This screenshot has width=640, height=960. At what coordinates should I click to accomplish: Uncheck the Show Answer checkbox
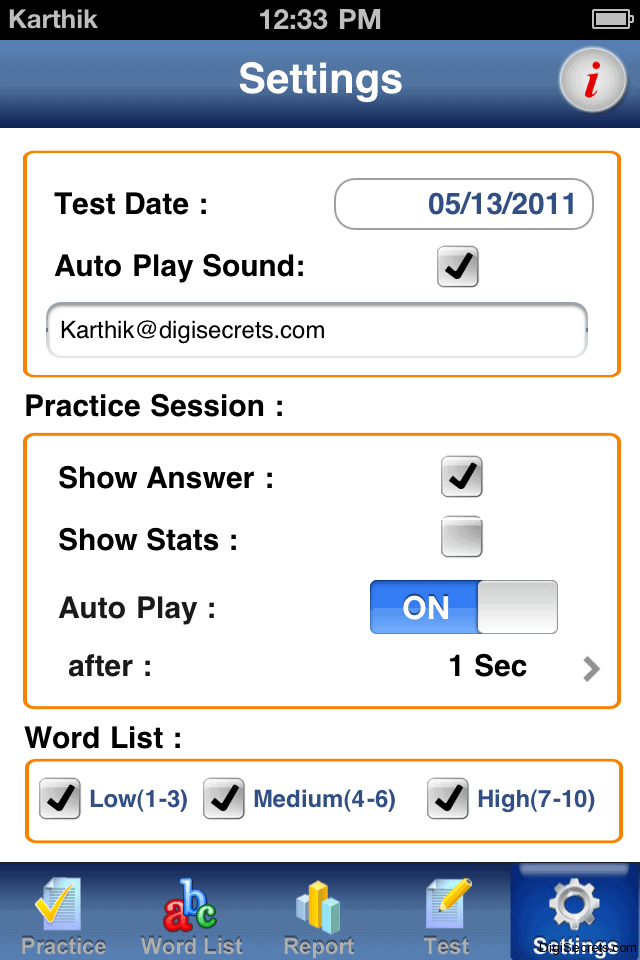pos(462,478)
